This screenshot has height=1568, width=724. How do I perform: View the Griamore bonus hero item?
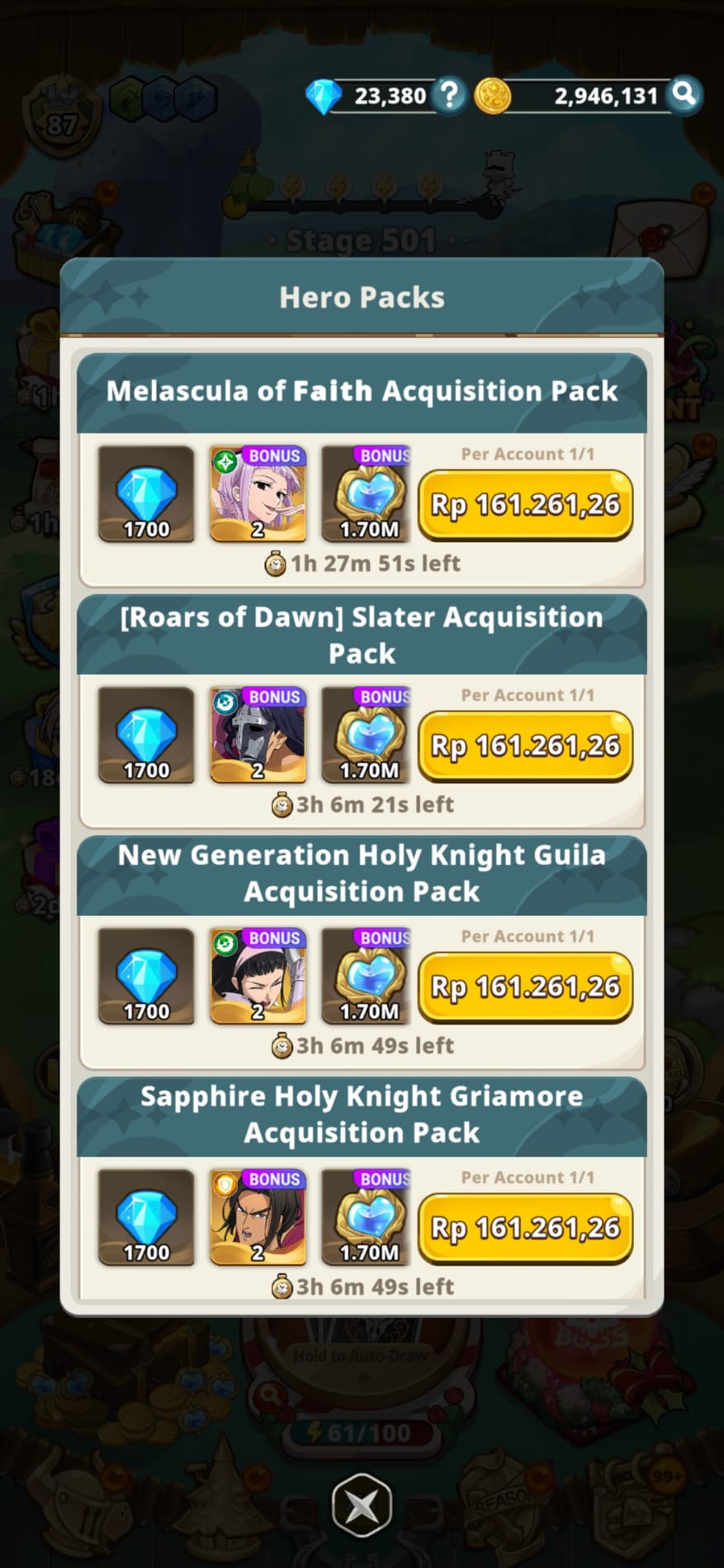258,1217
